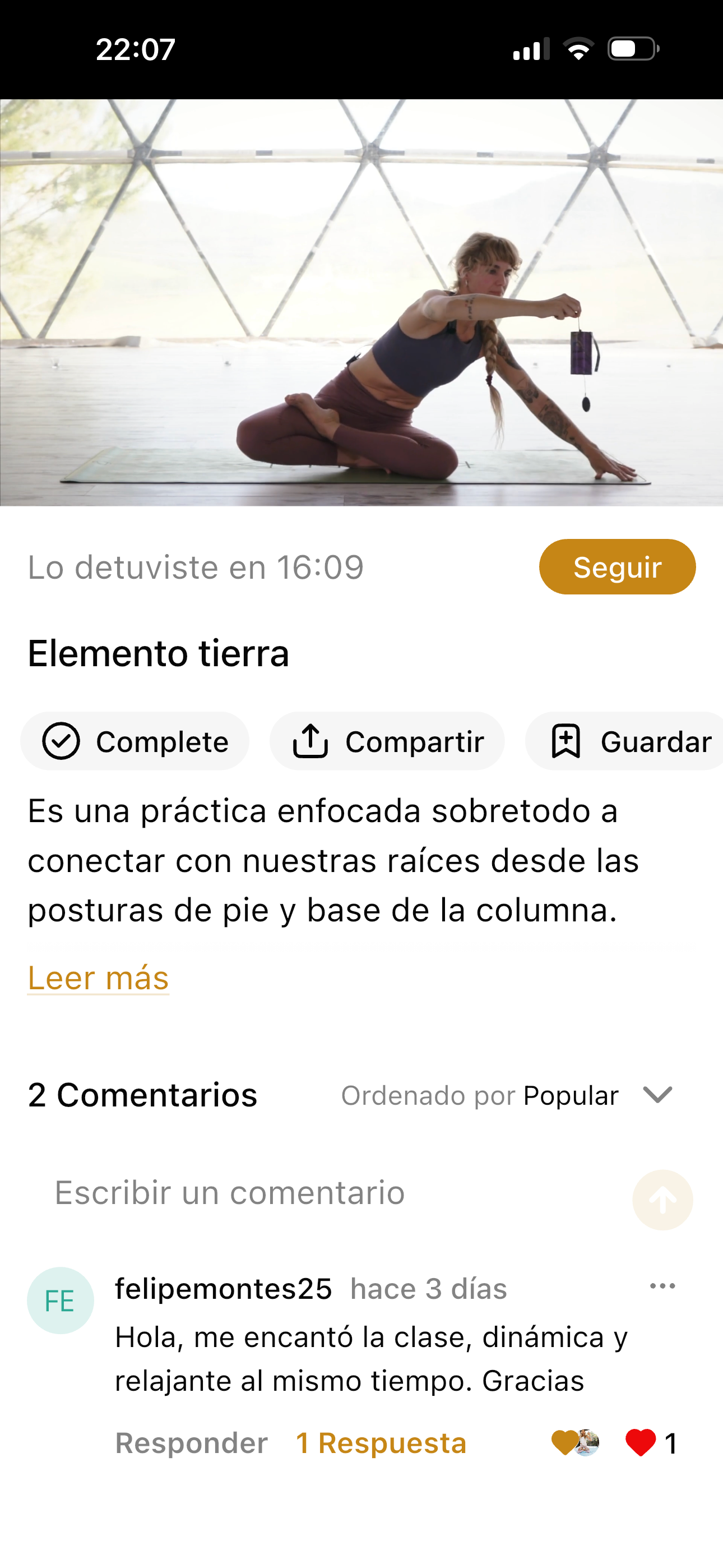
Task: View the 1 Respuesta thread
Action: click(381, 1443)
